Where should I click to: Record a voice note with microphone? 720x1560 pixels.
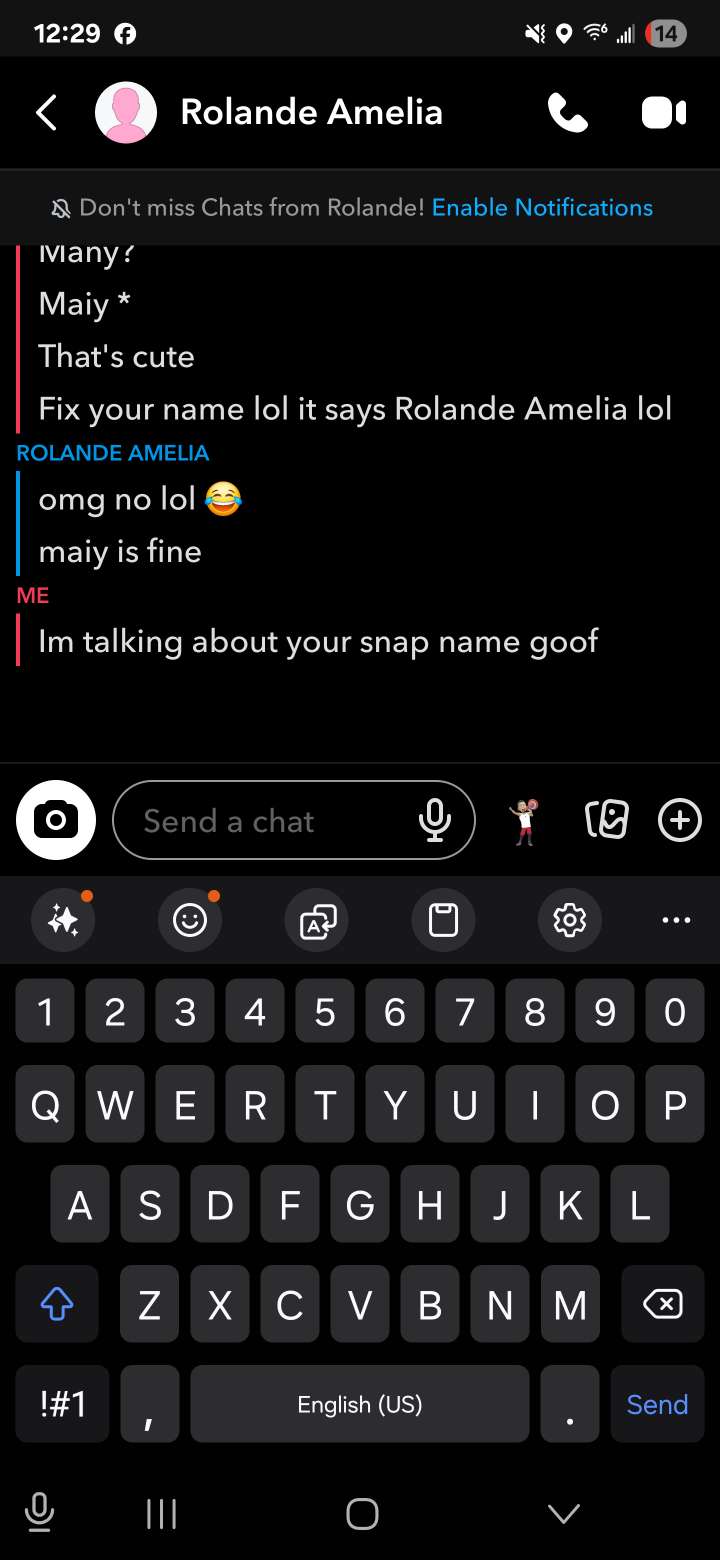pos(434,821)
